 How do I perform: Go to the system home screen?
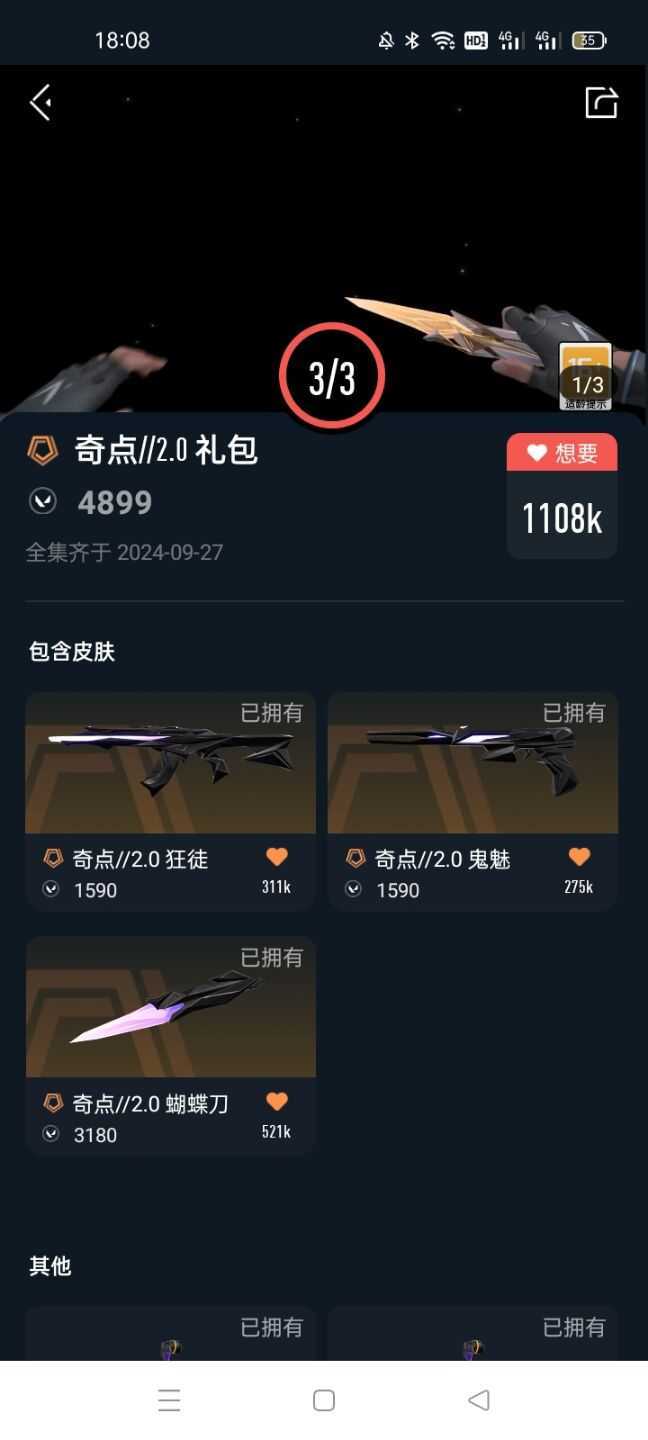click(x=324, y=1400)
